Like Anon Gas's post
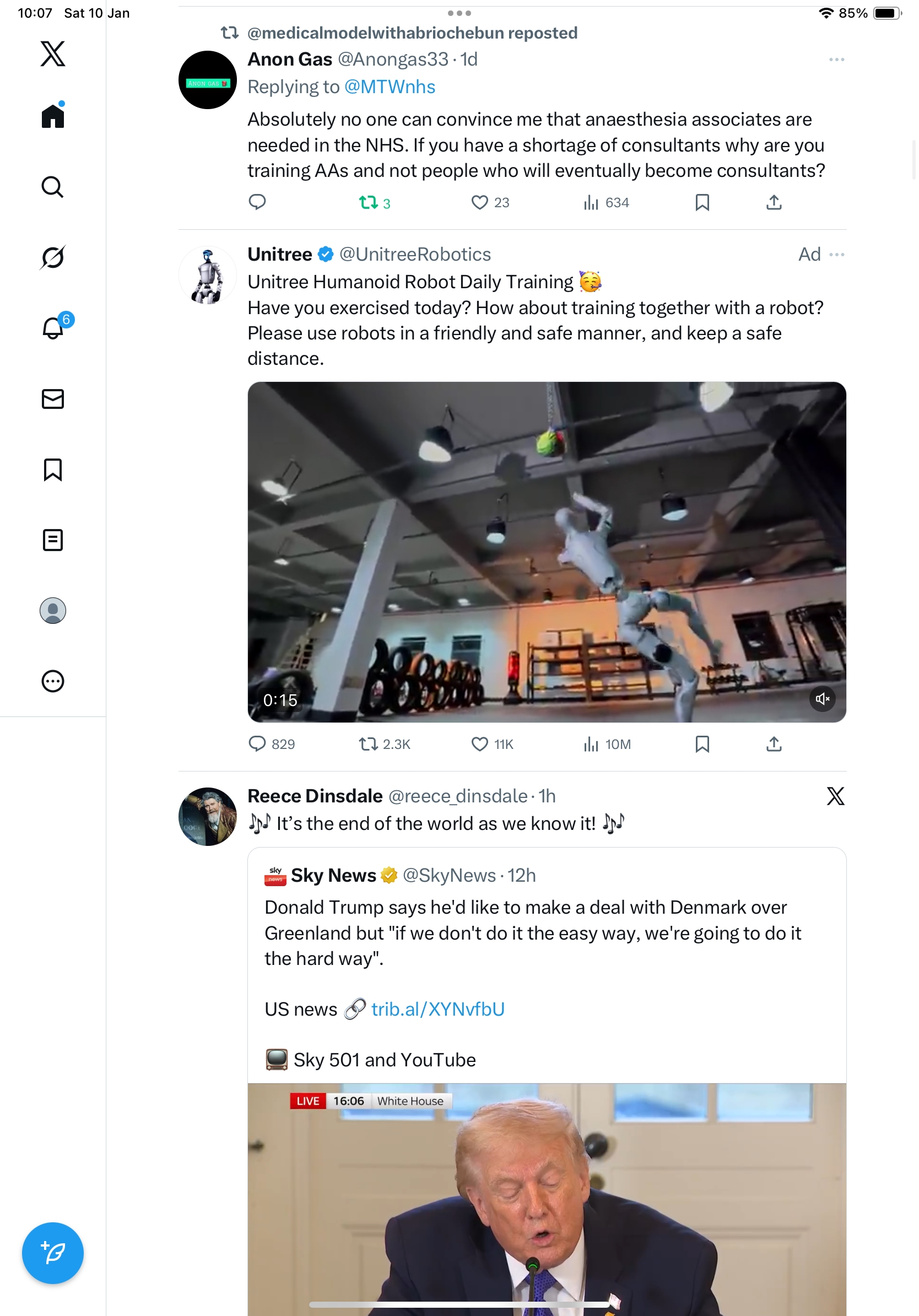The image size is (919, 1316). click(479, 202)
